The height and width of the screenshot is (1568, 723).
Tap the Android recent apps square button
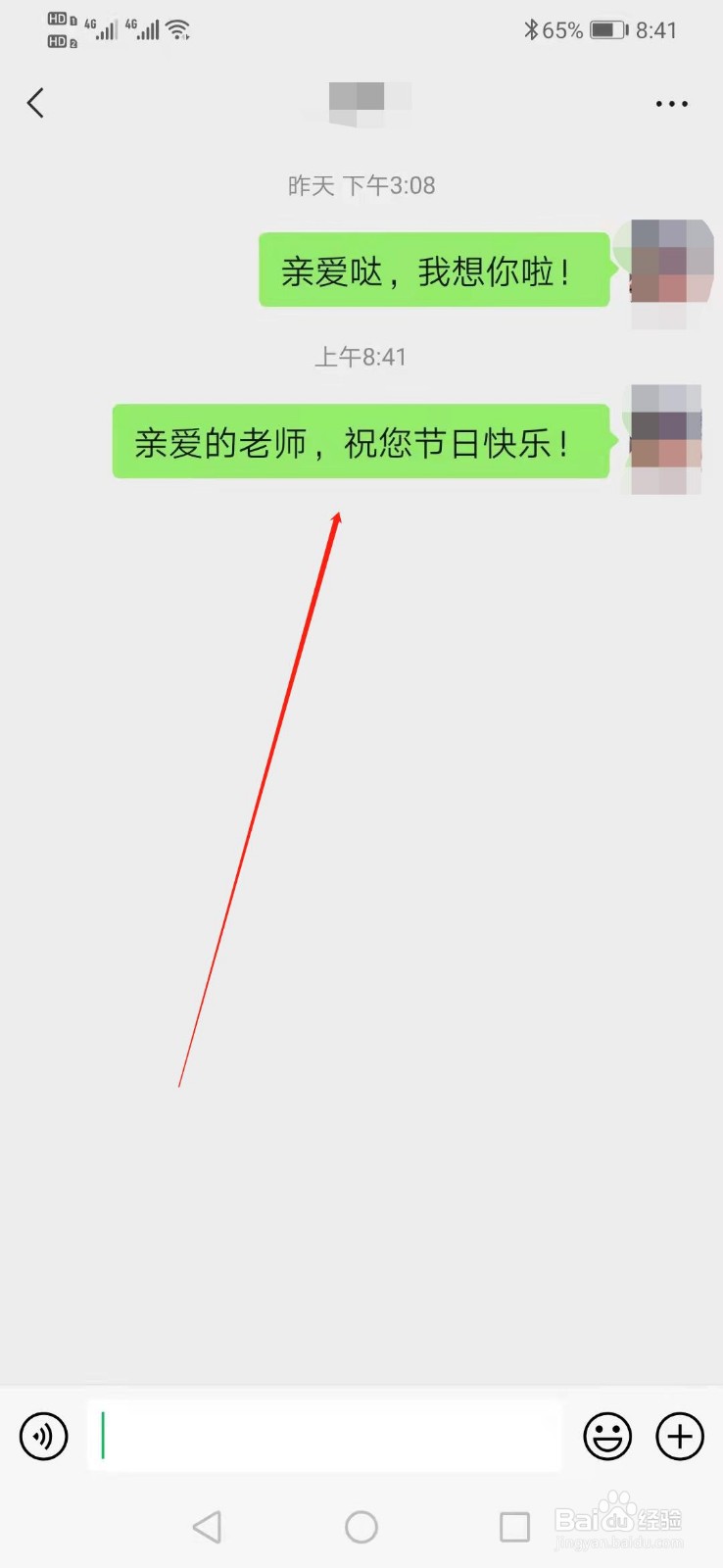click(513, 1526)
